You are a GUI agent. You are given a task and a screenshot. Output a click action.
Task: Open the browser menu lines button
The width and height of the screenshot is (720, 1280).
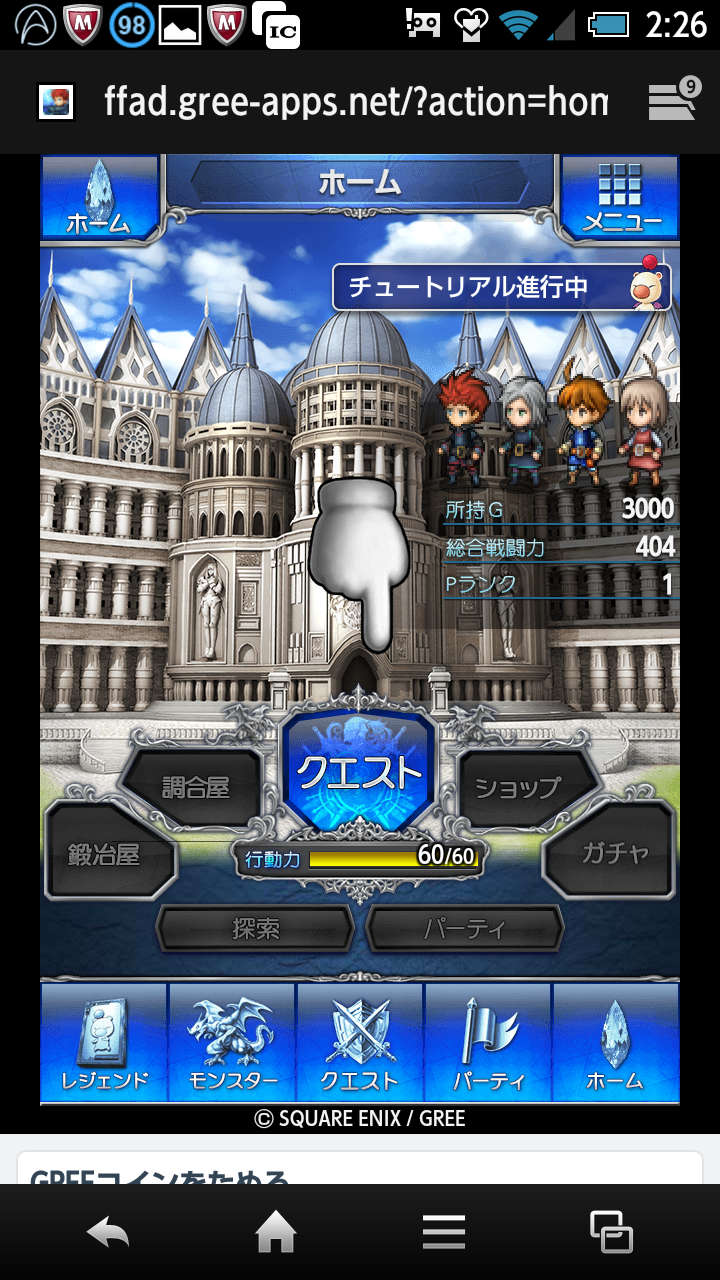point(443,1232)
